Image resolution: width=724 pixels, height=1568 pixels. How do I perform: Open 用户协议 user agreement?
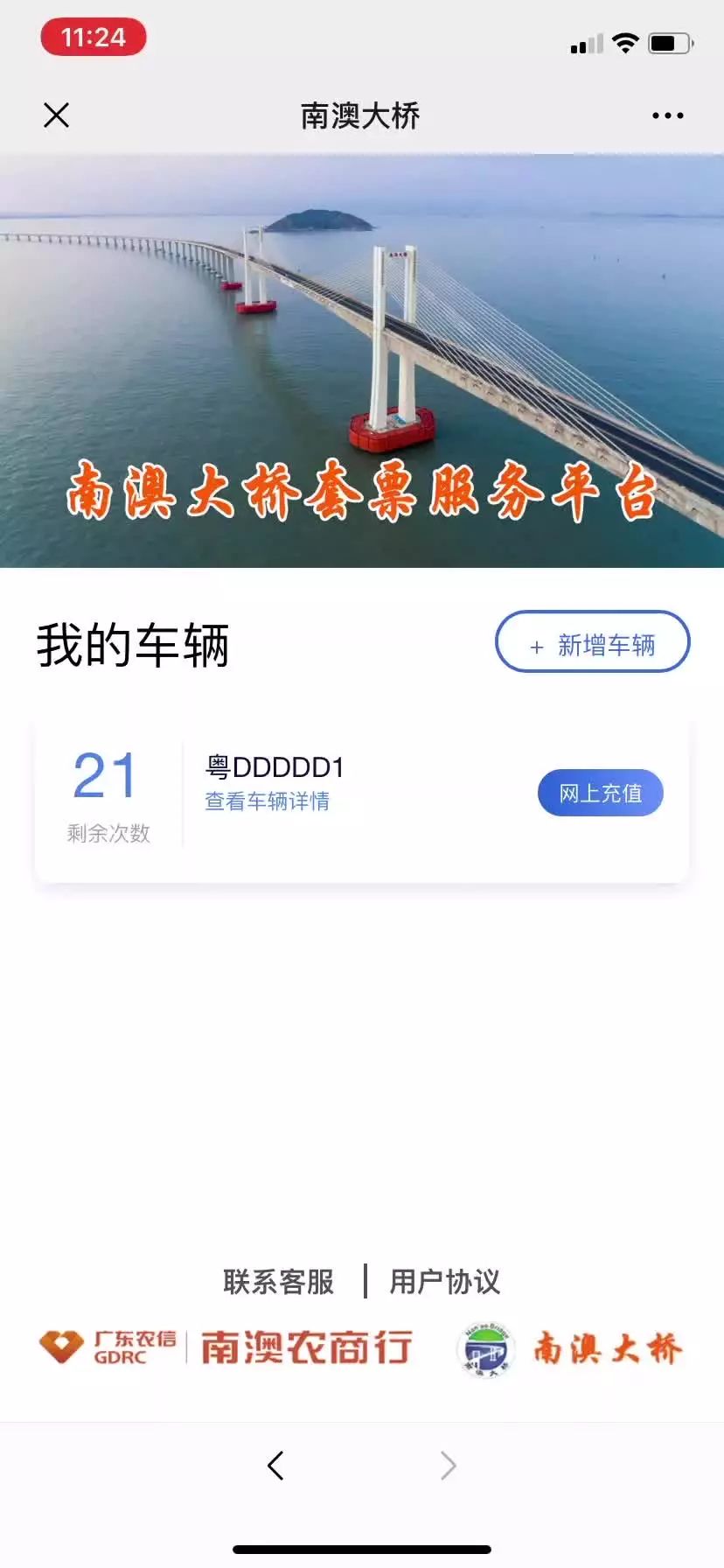pyautogui.click(x=444, y=1281)
